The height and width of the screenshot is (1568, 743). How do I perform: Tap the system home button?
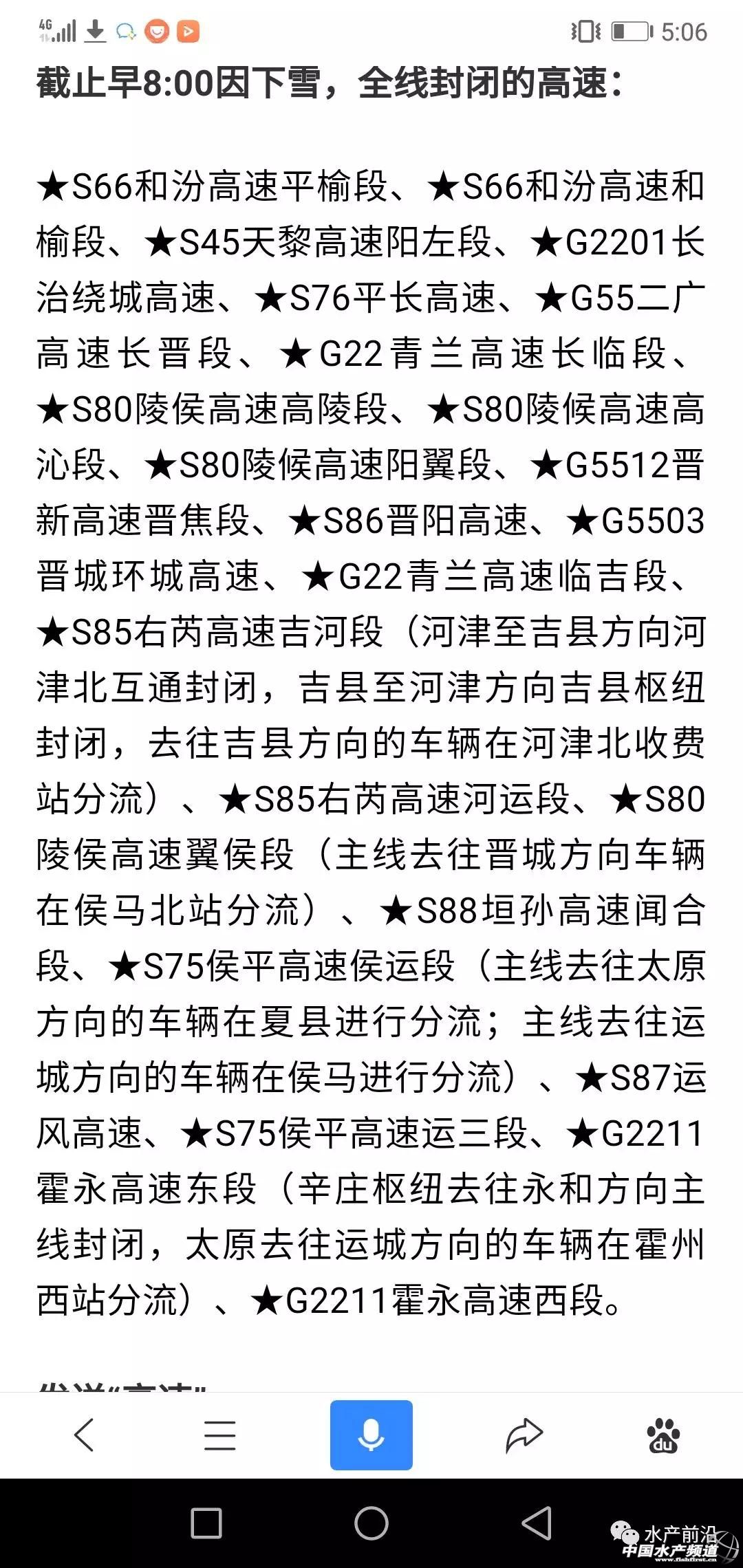(371, 1523)
